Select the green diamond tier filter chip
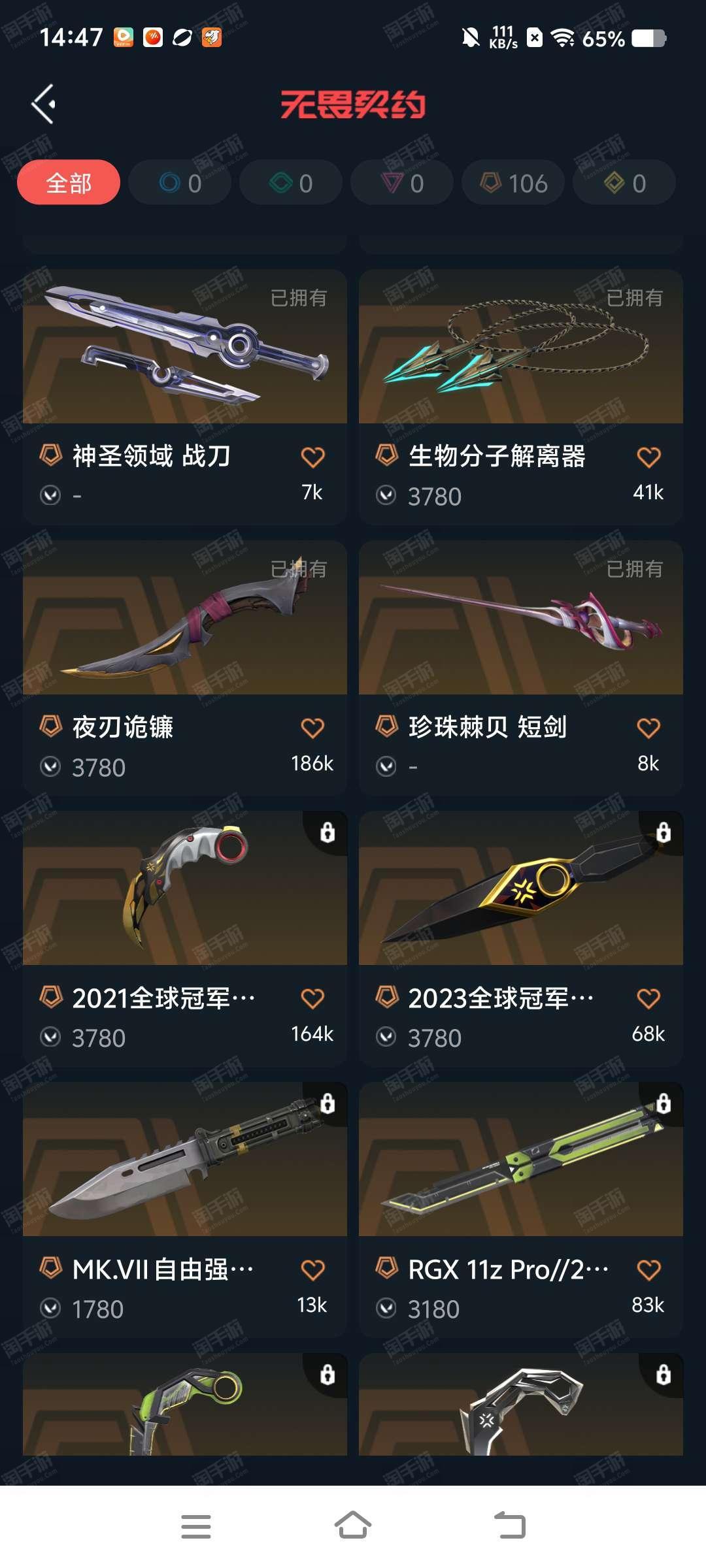The height and width of the screenshot is (1568, 706). tap(291, 182)
